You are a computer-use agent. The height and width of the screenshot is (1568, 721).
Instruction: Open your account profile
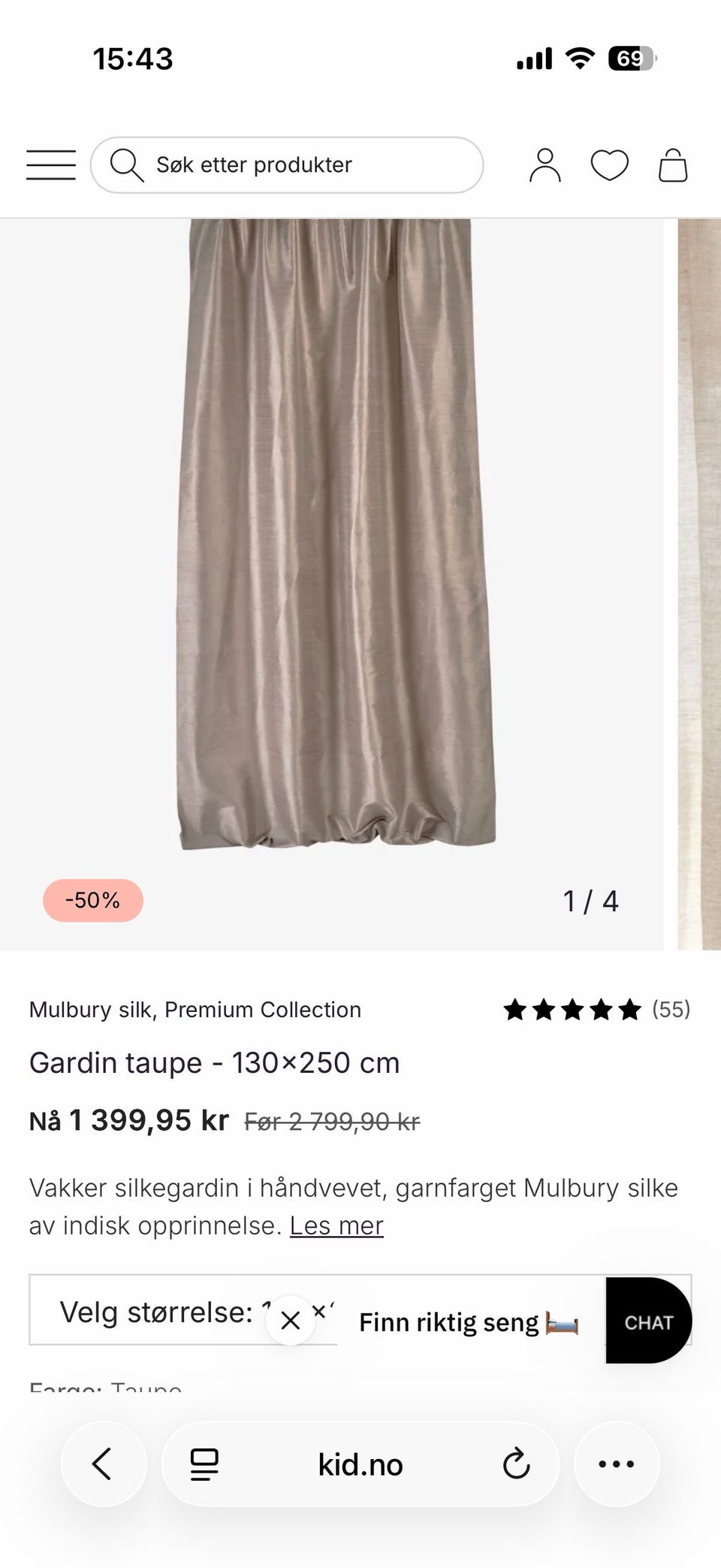(x=546, y=165)
